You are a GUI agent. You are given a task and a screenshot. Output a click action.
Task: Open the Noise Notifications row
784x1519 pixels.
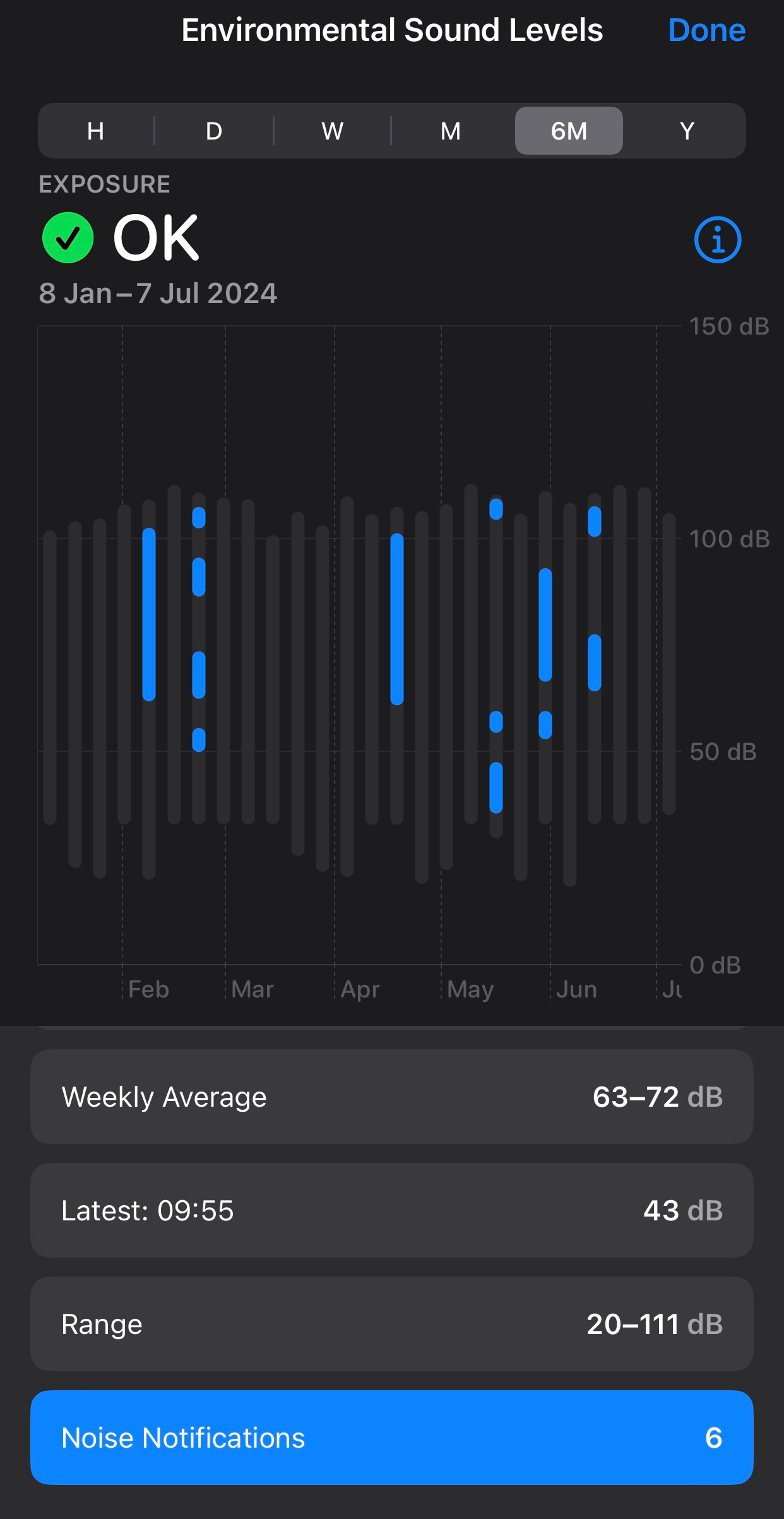pos(392,1438)
